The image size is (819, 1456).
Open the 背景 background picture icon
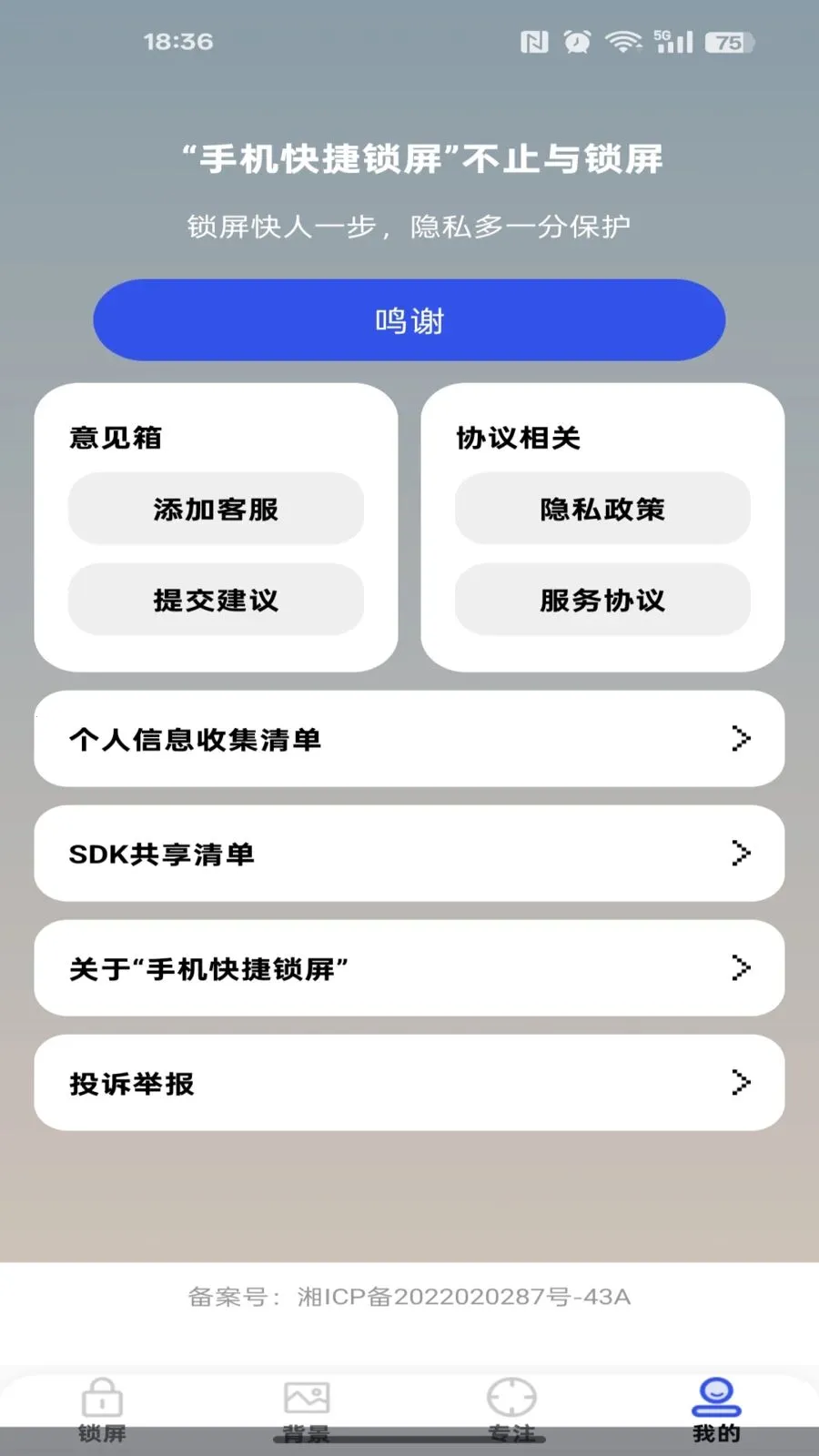tap(307, 1397)
